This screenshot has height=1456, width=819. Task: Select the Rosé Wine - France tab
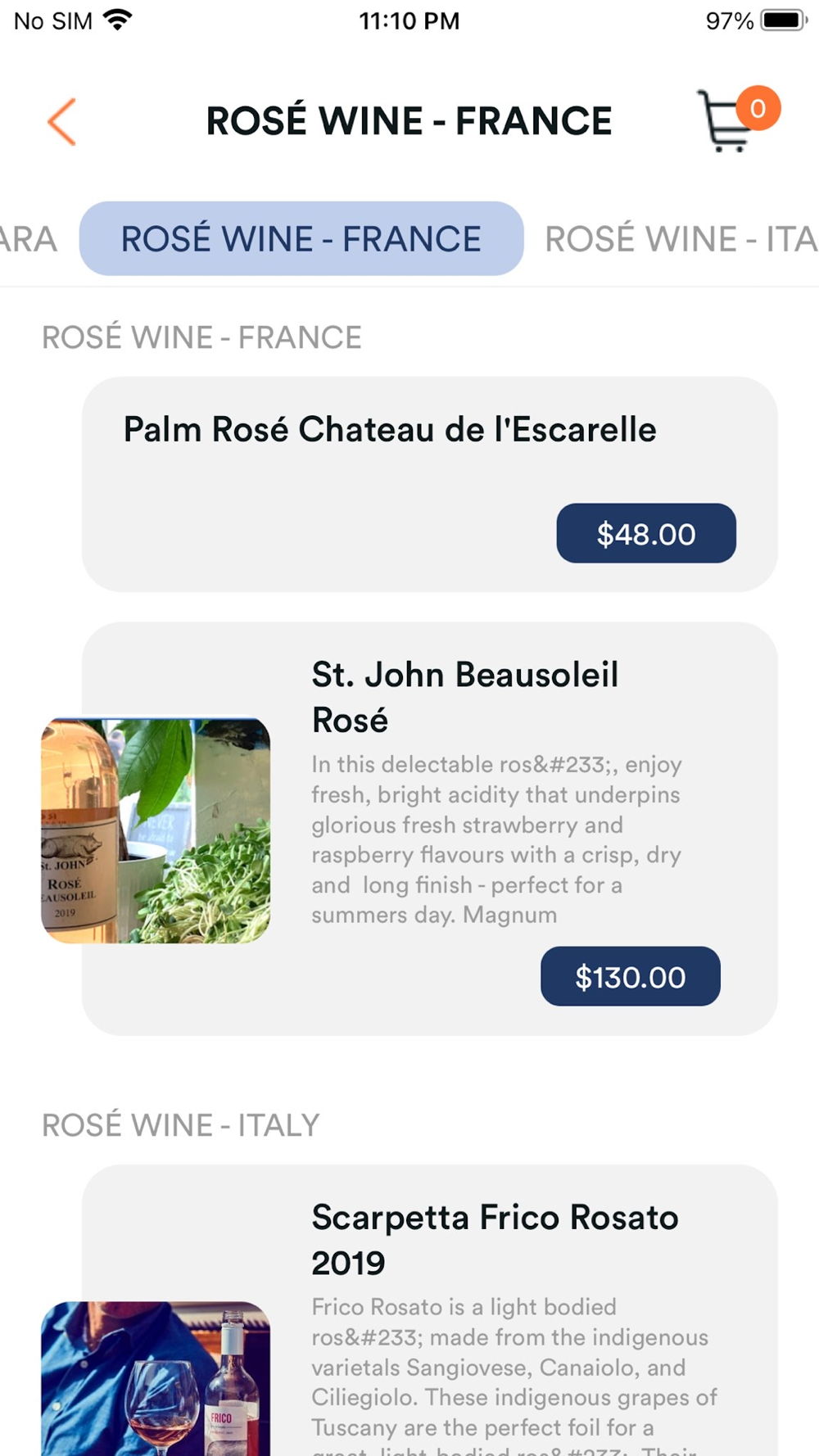click(x=301, y=238)
